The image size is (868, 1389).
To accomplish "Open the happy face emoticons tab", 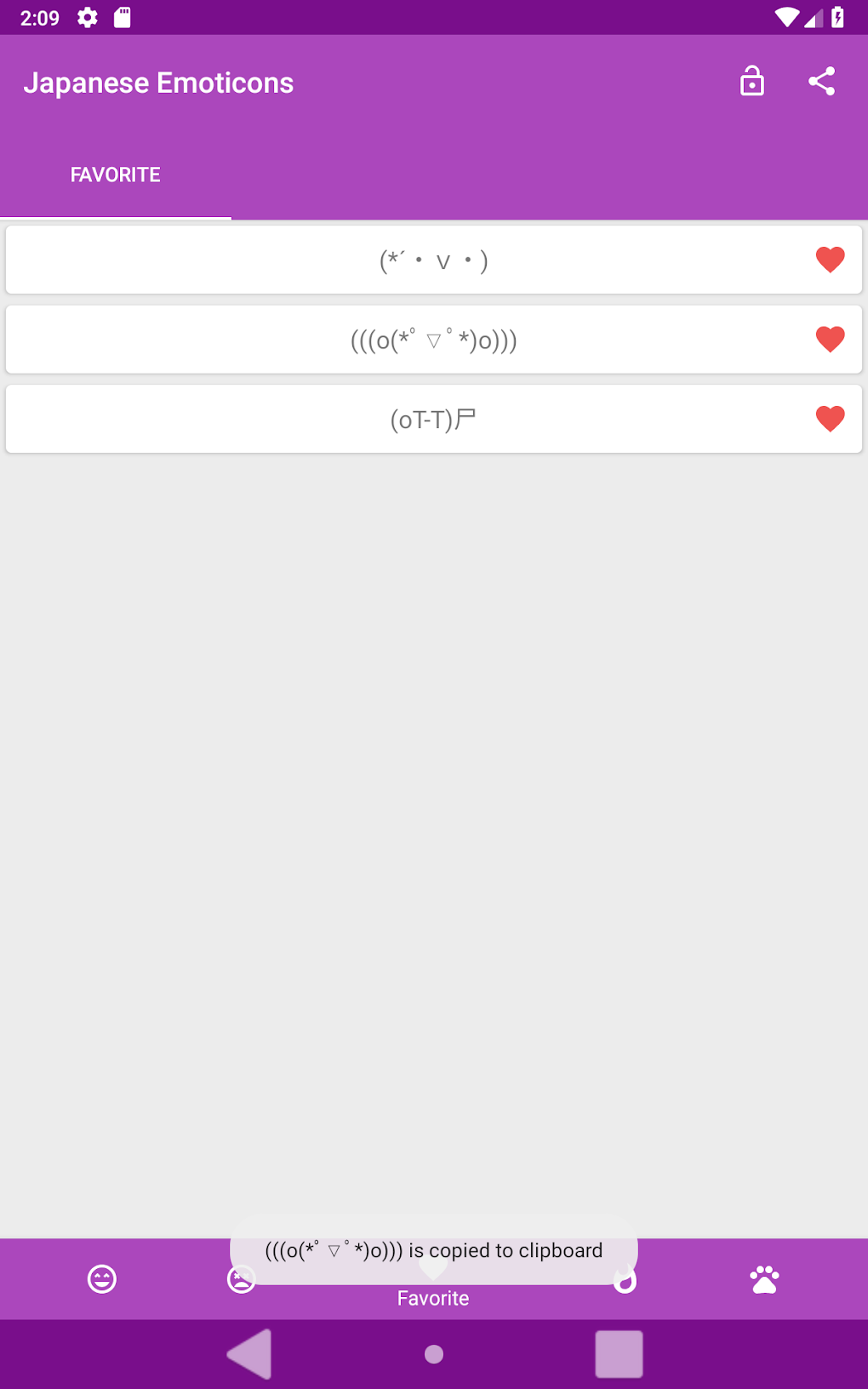I will pyautogui.click(x=102, y=1279).
